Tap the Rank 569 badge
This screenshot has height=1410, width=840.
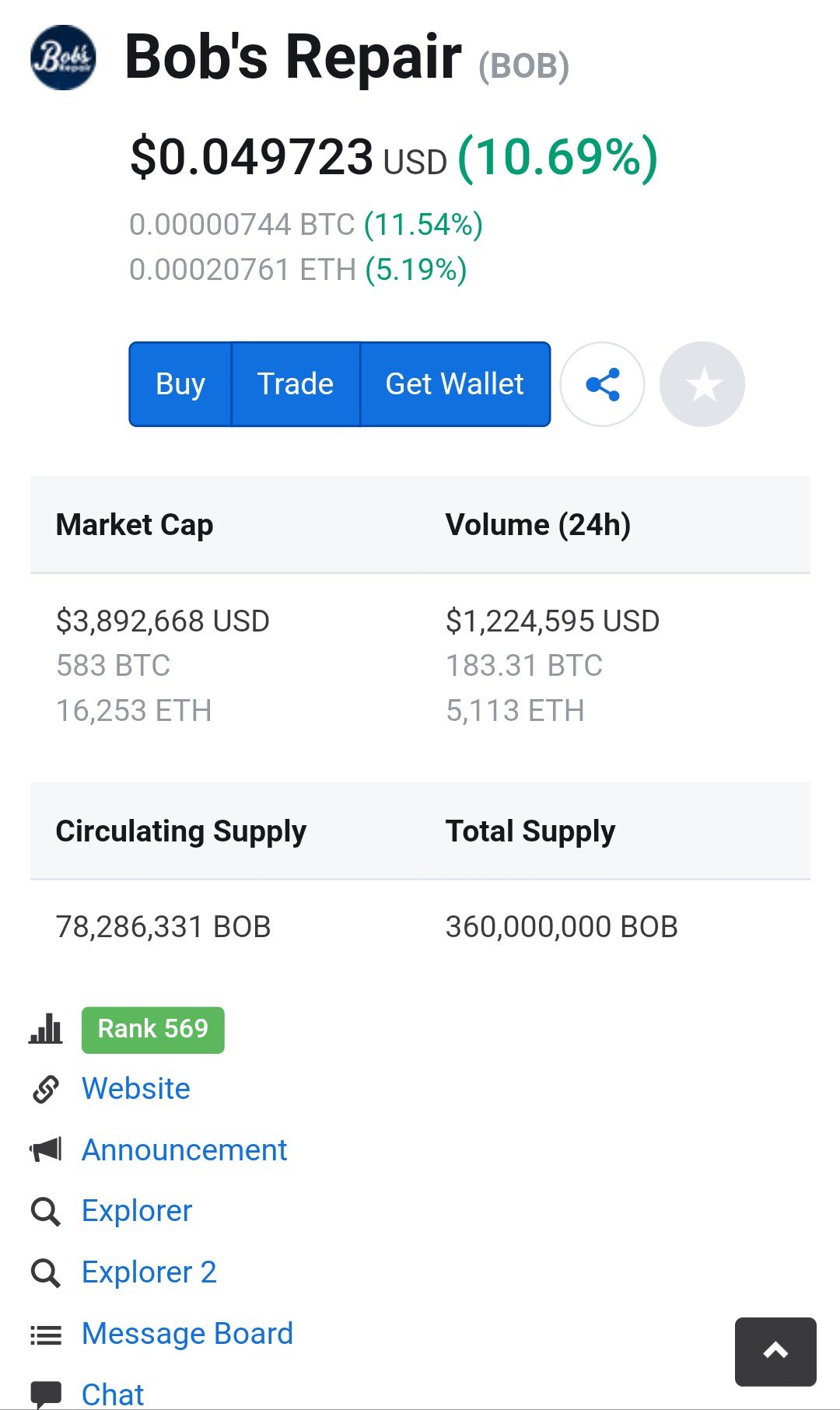coord(153,1030)
